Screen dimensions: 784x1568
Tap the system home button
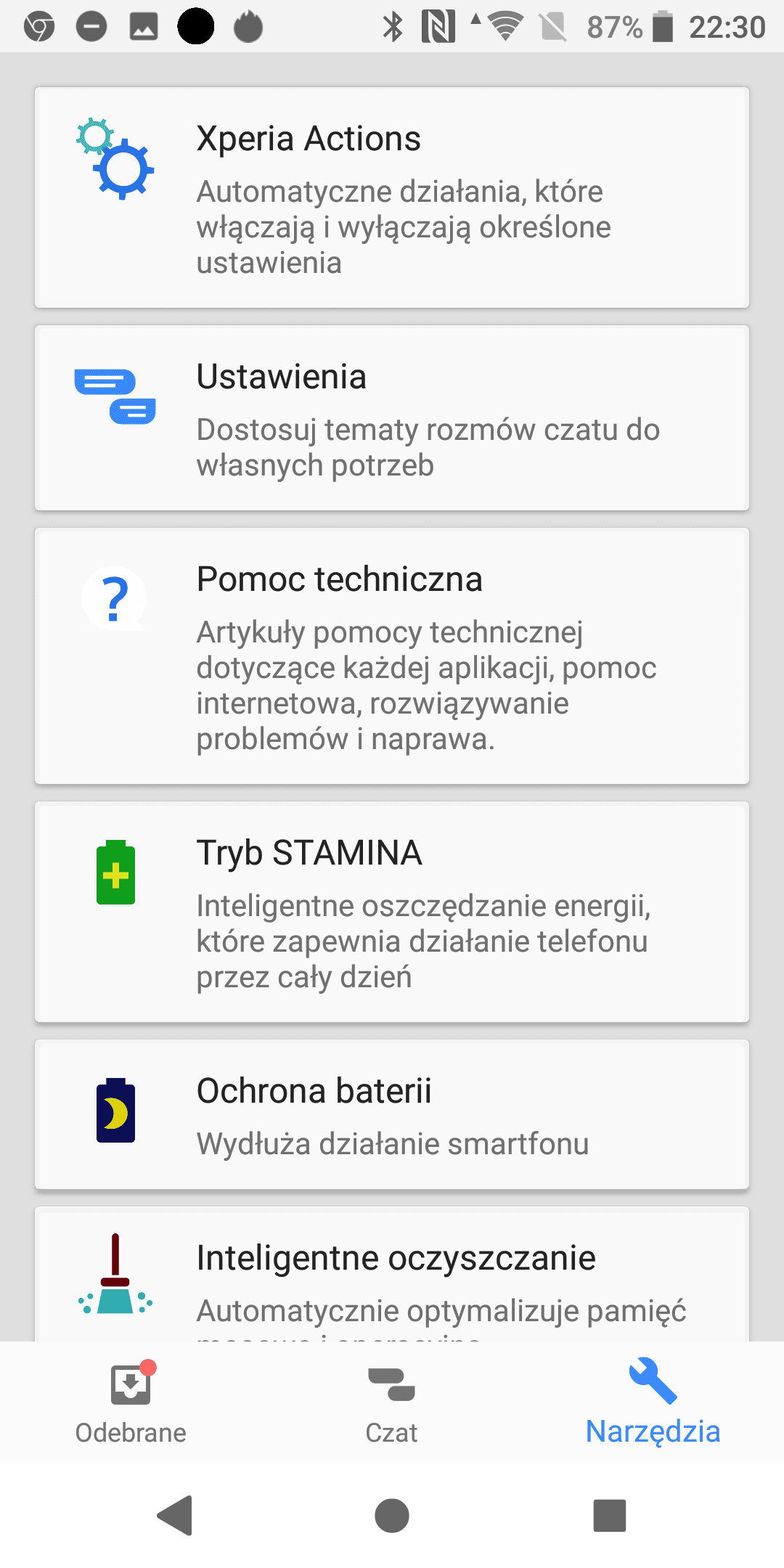(x=392, y=1516)
